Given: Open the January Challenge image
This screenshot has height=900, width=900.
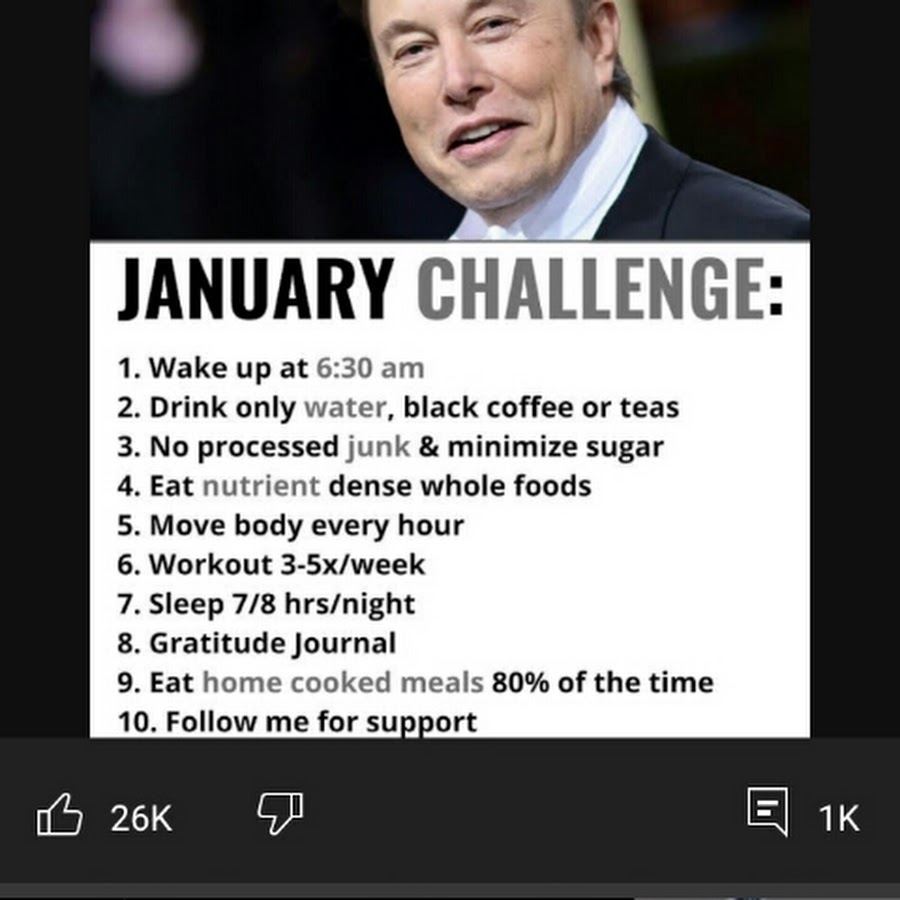Looking at the screenshot, I should (x=450, y=400).
